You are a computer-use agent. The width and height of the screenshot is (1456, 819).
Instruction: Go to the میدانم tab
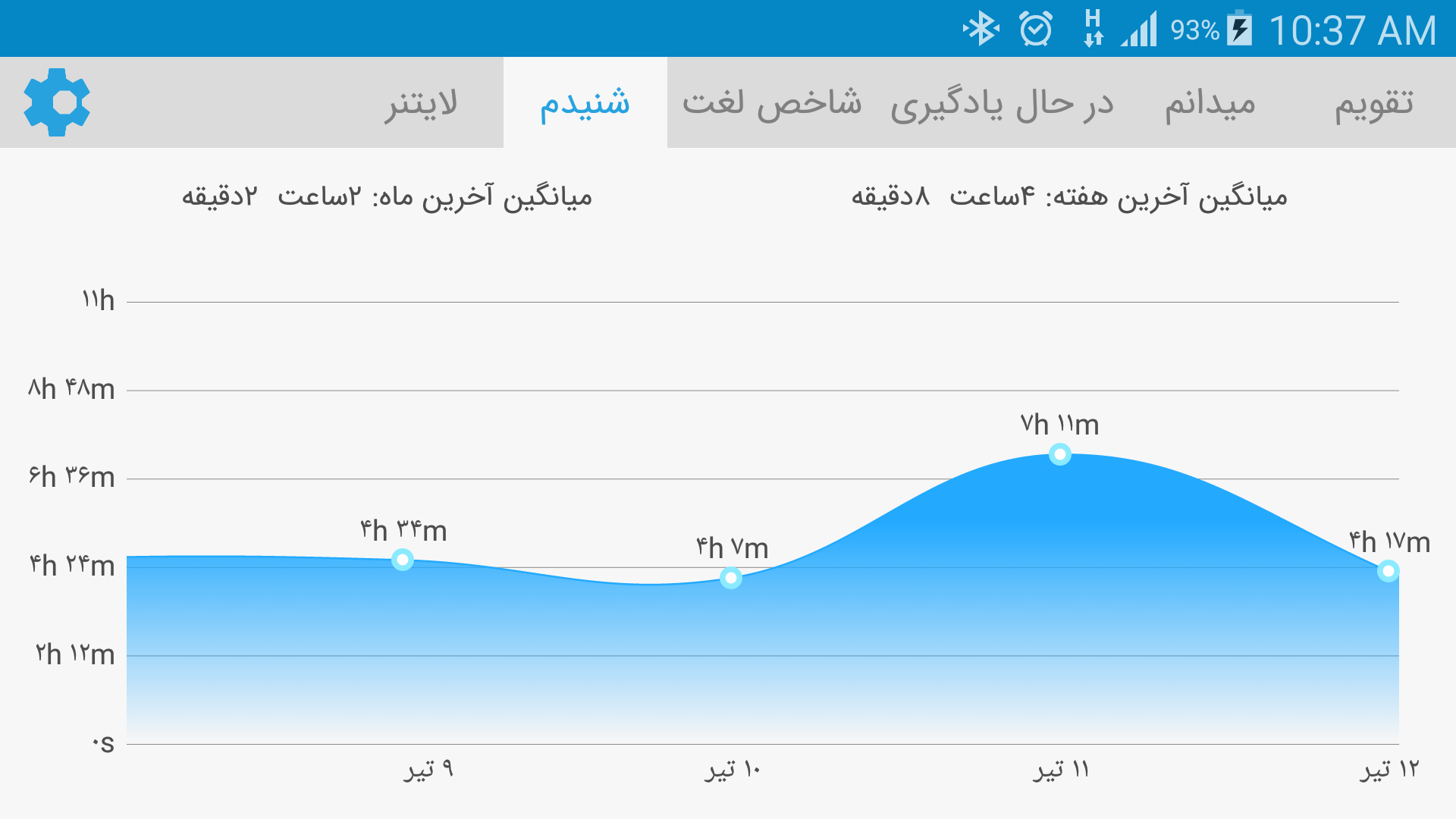(x=1210, y=102)
